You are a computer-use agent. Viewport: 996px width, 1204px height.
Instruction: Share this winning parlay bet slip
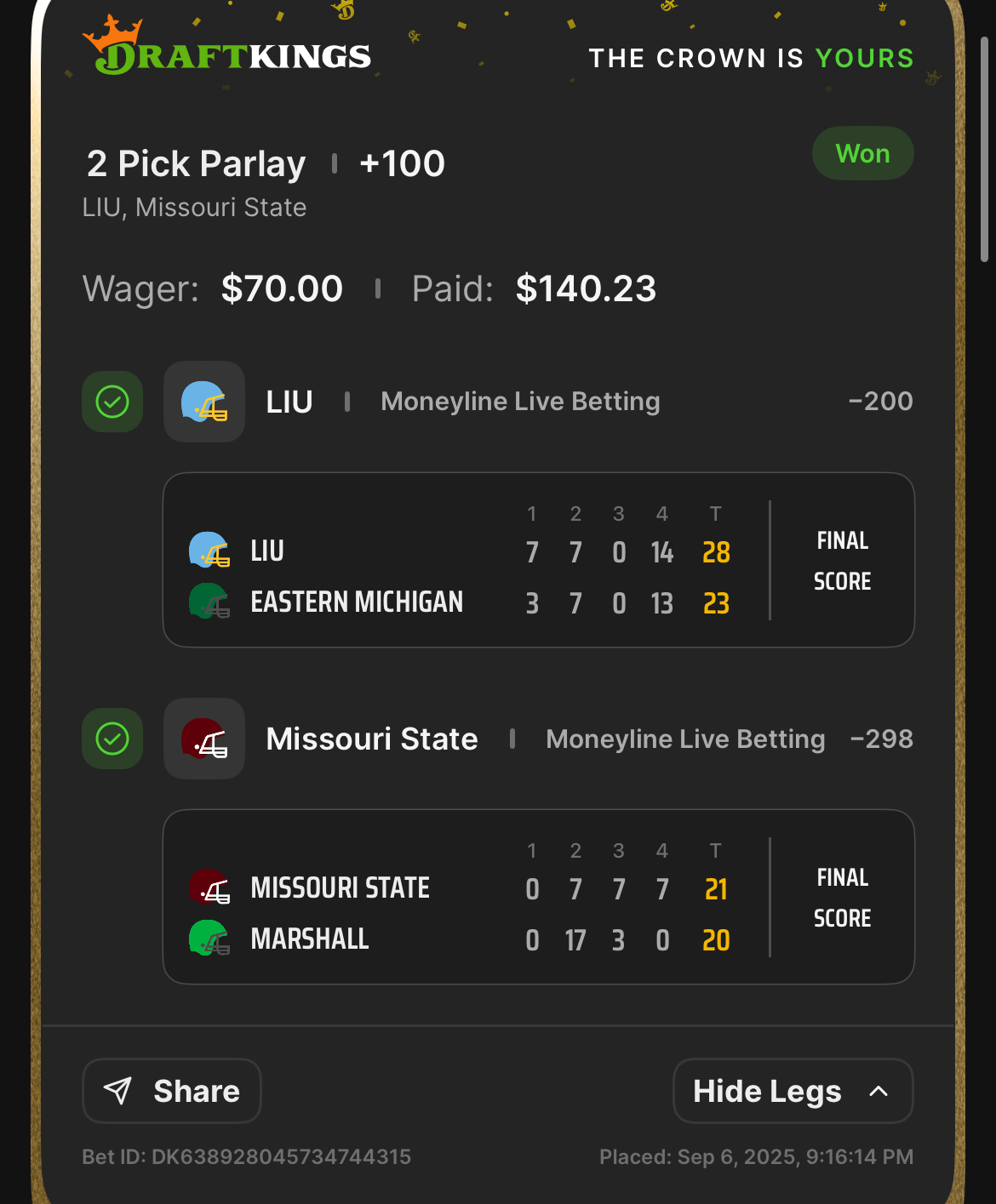click(x=172, y=1091)
